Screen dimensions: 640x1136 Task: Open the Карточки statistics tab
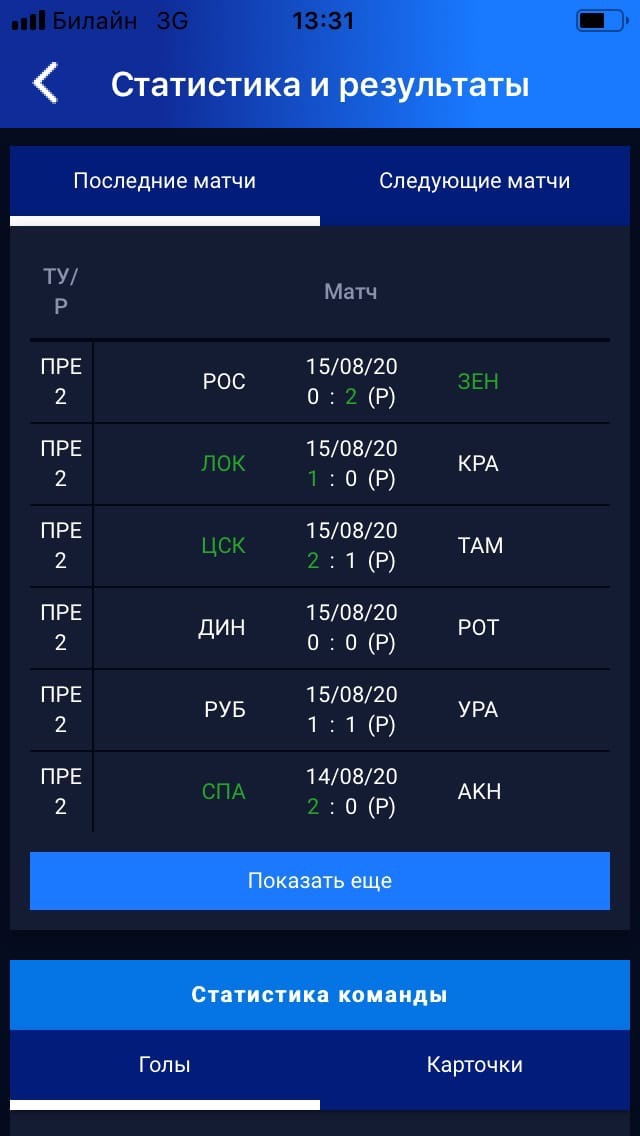[474, 1065]
